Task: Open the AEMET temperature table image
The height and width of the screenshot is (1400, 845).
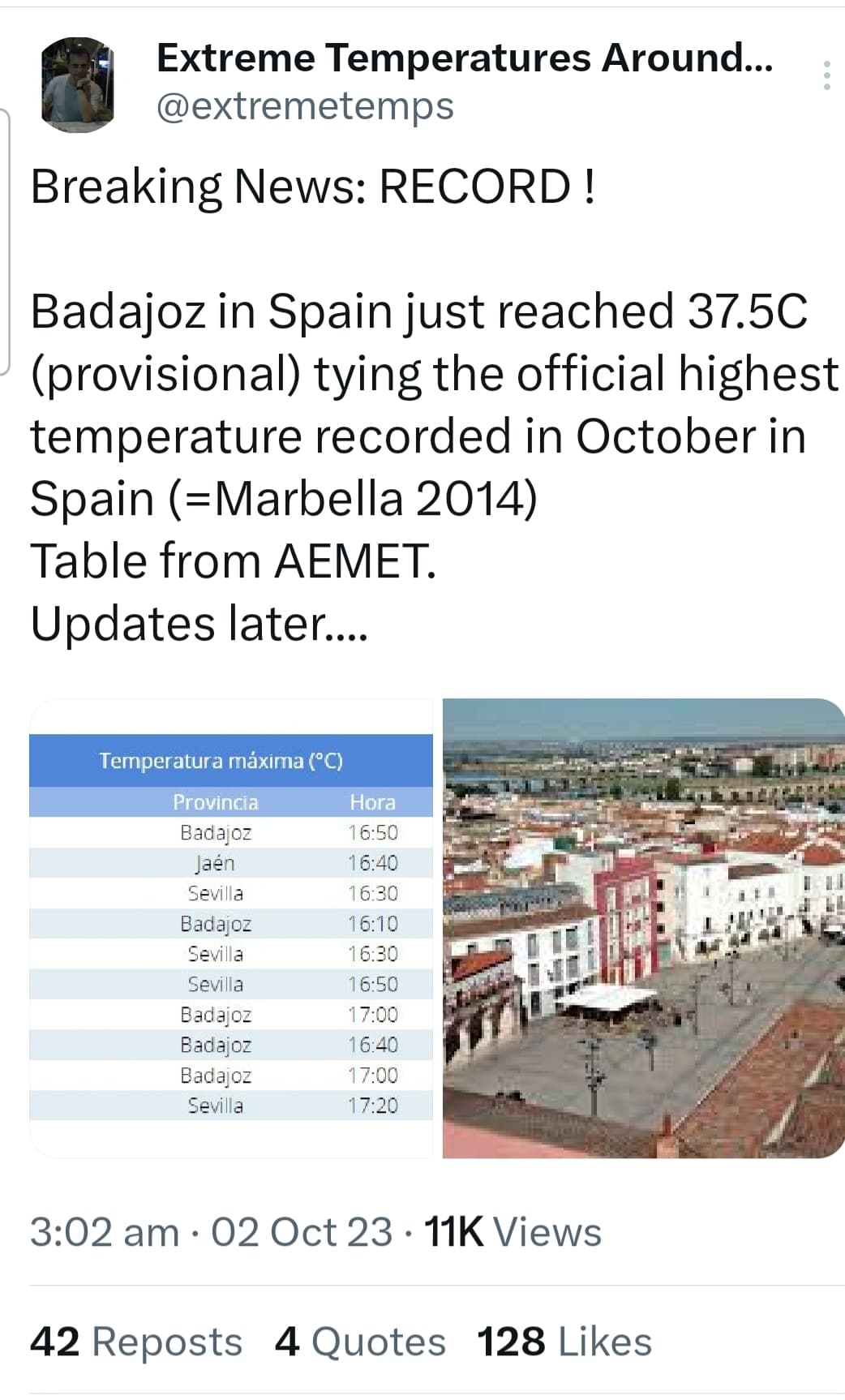Action: [231, 928]
